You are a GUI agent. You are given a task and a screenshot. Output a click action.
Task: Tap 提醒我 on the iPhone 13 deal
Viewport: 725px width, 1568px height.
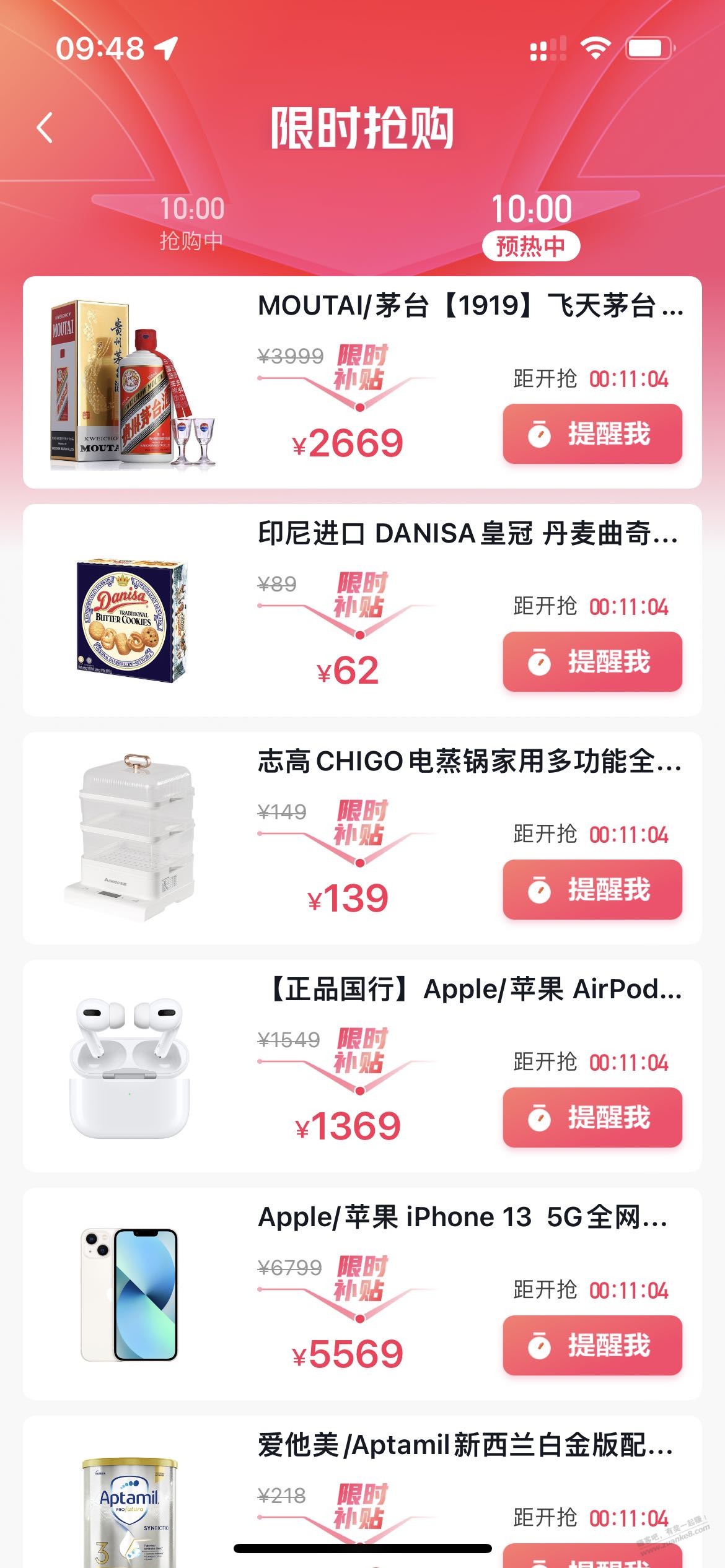coord(592,1345)
